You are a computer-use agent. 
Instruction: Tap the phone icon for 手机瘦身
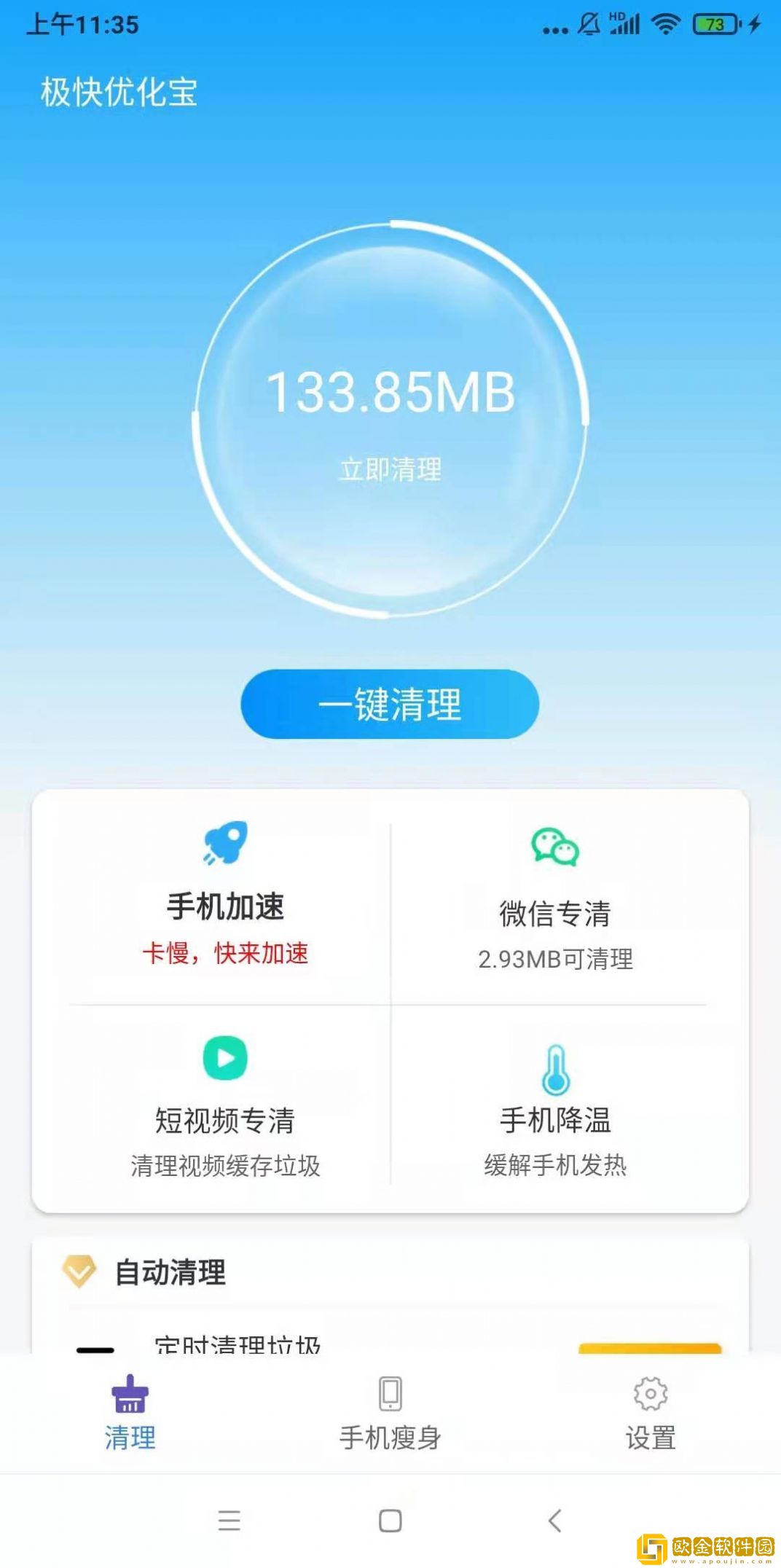coord(390,1392)
